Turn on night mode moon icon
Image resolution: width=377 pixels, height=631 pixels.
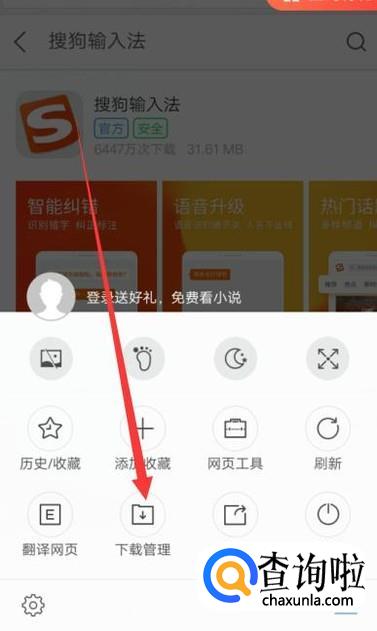point(235,358)
